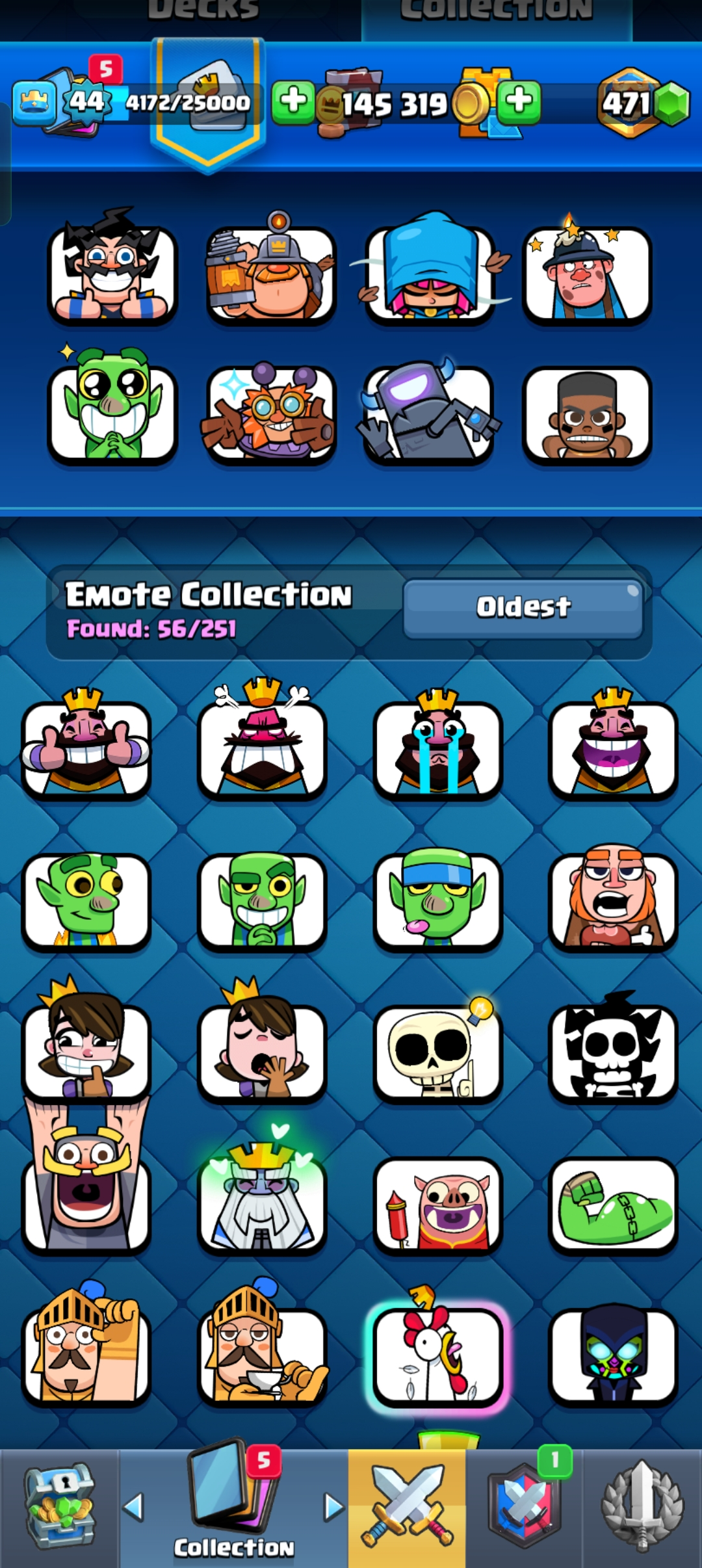Choose the King thumbs up emote
This screenshot has width=702, height=1568.
coord(86,748)
